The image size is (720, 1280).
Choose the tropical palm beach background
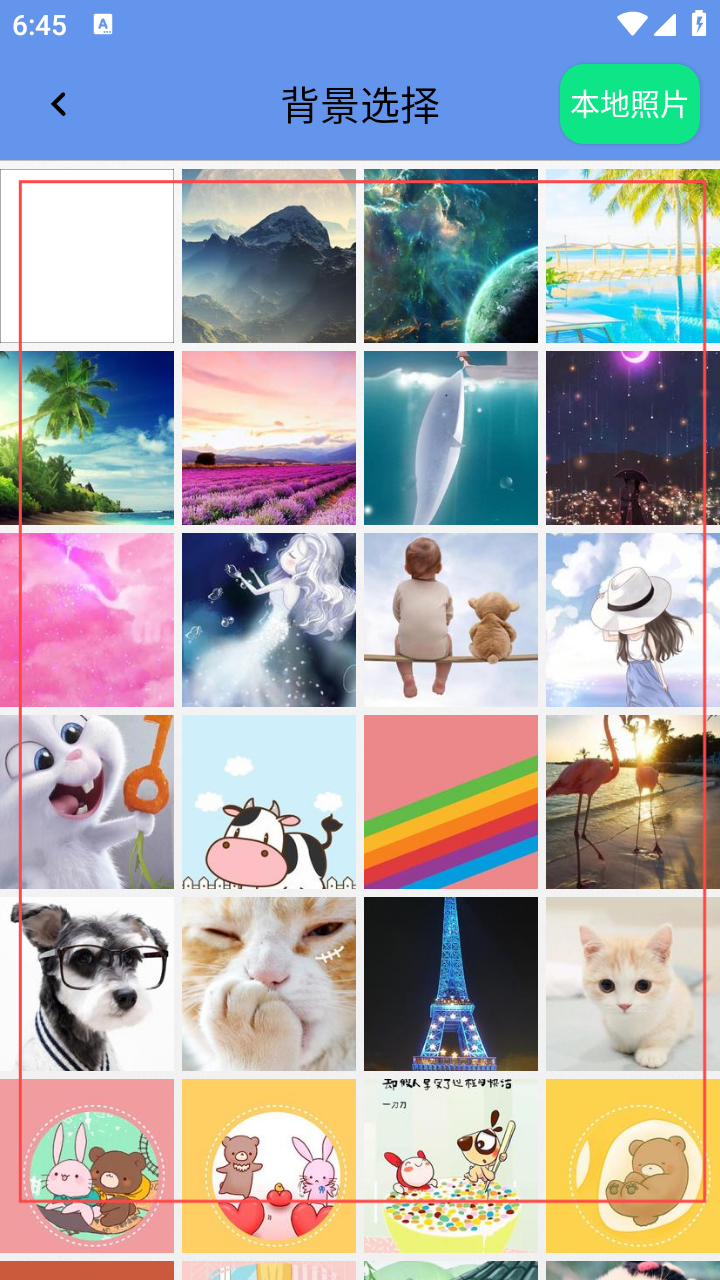point(87,438)
